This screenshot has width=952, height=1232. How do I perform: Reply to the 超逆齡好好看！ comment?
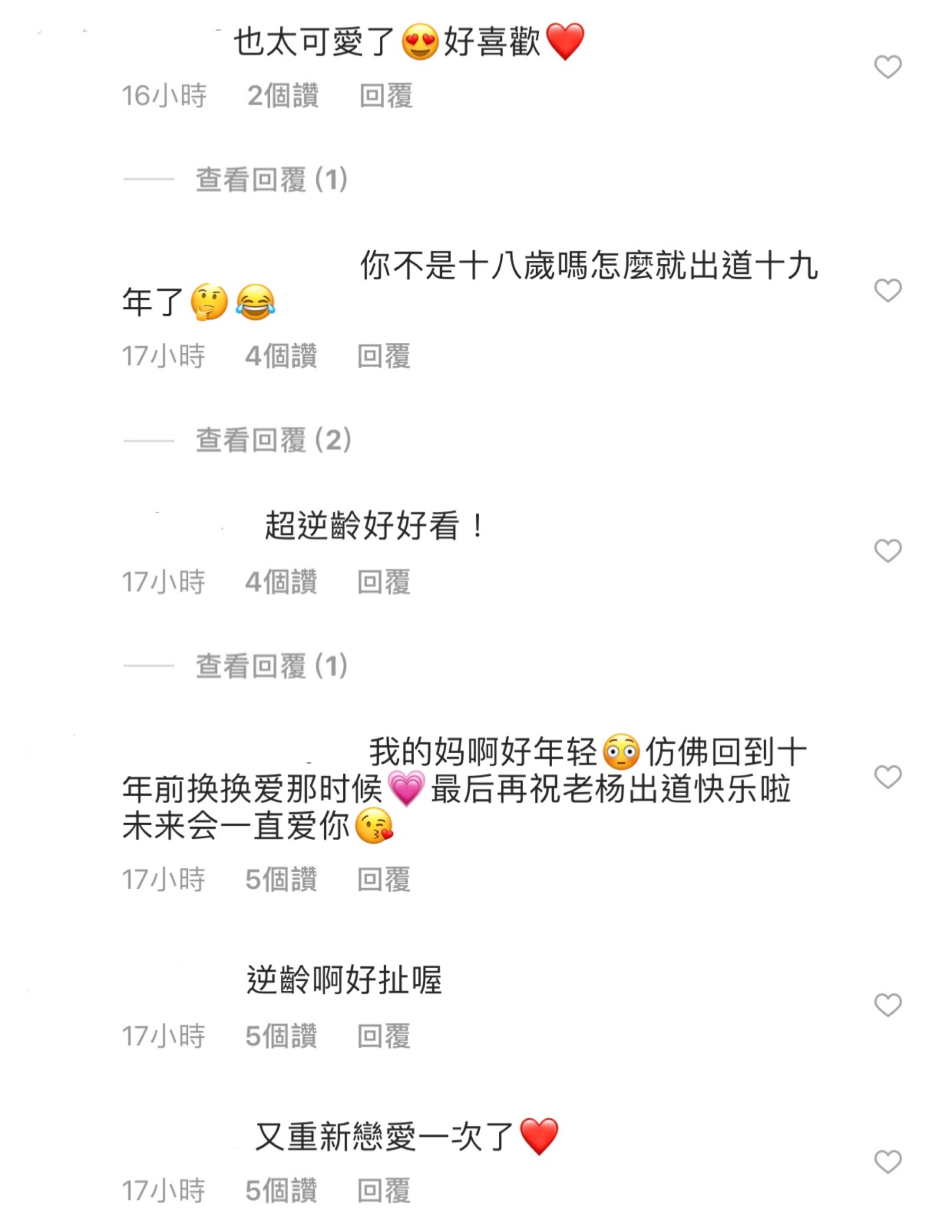point(383,581)
